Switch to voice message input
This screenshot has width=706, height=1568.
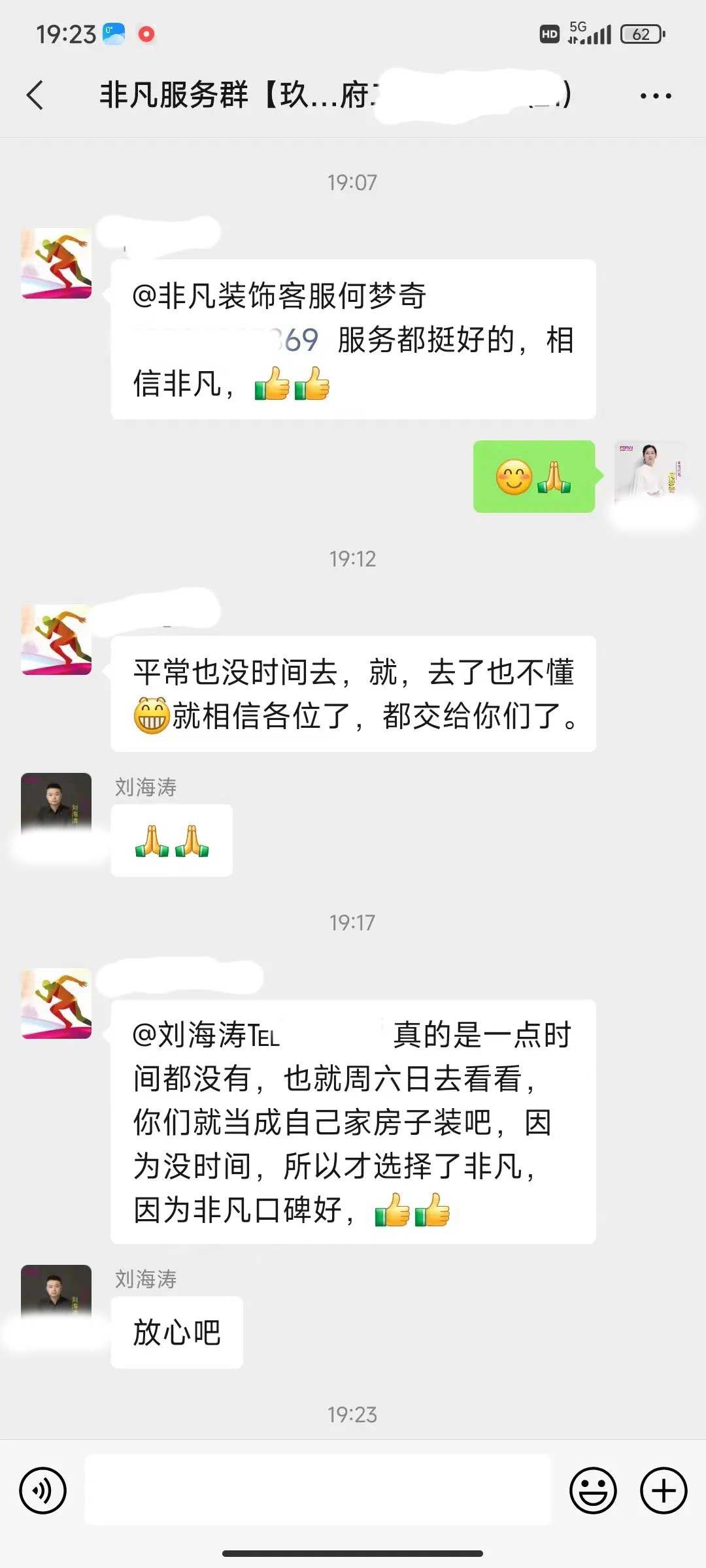pos(42,1491)
